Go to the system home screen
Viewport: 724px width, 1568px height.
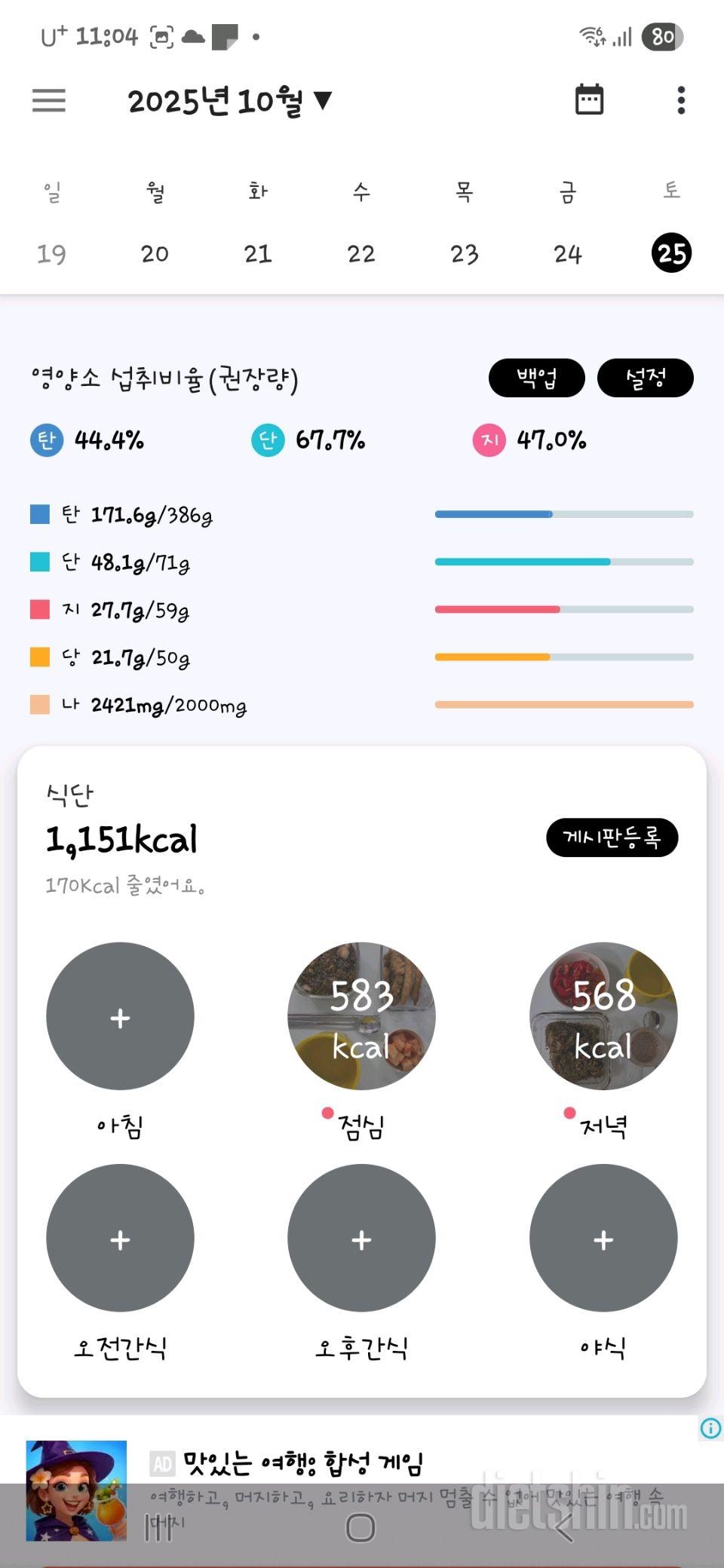[360, 1528]
